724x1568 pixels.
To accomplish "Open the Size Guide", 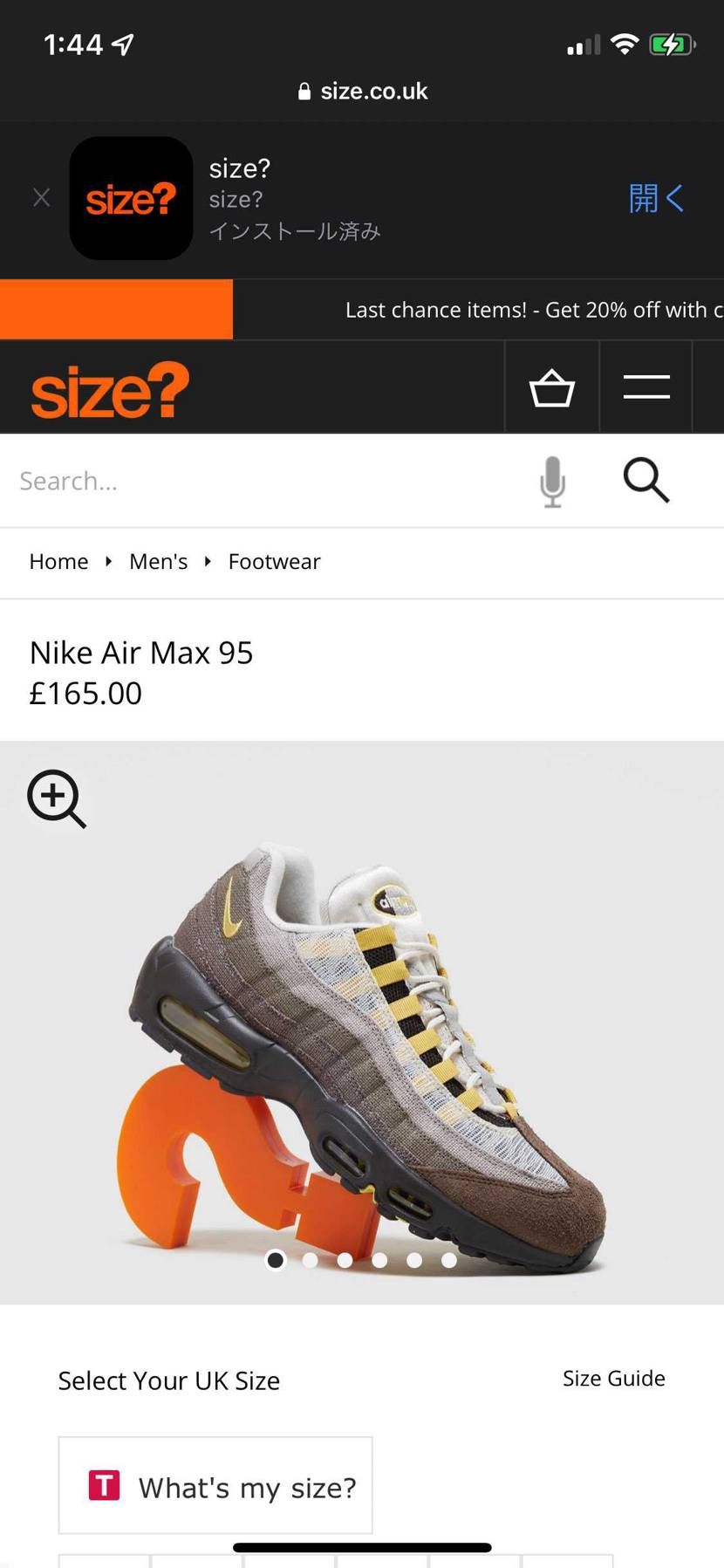I will point(613,1379).
